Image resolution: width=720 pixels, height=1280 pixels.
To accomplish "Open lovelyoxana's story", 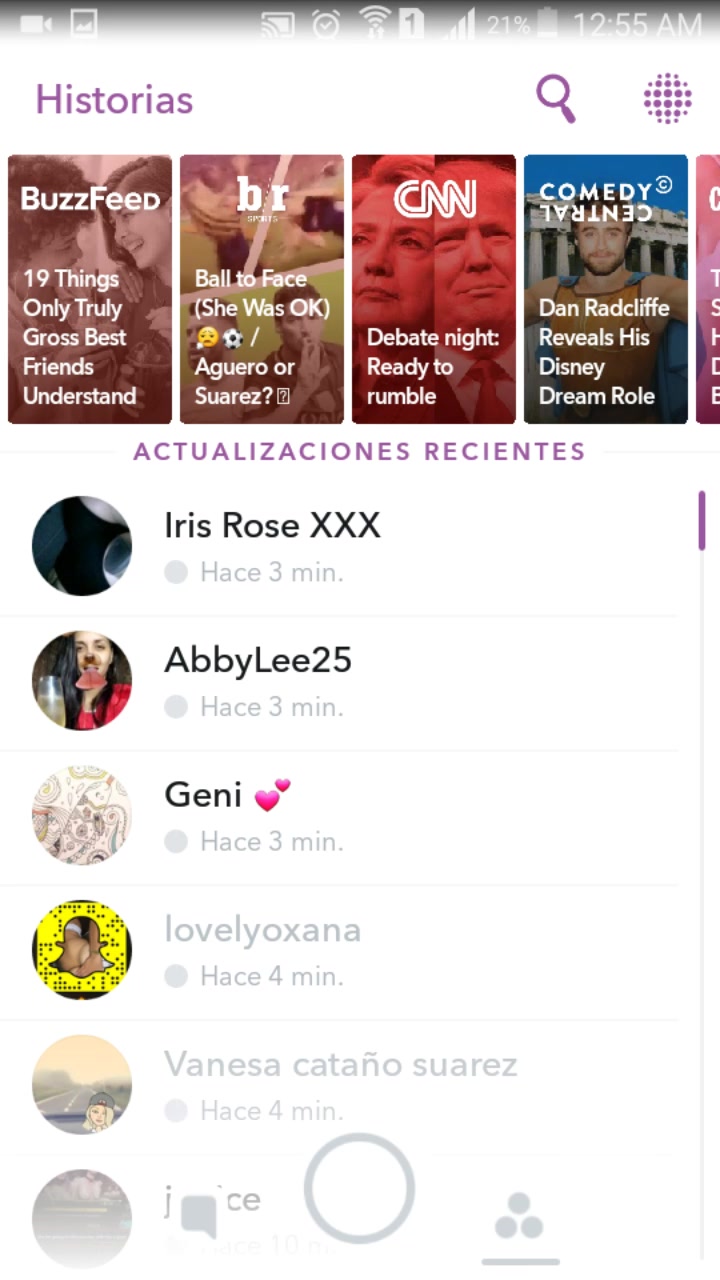I will tap(262, 951).
